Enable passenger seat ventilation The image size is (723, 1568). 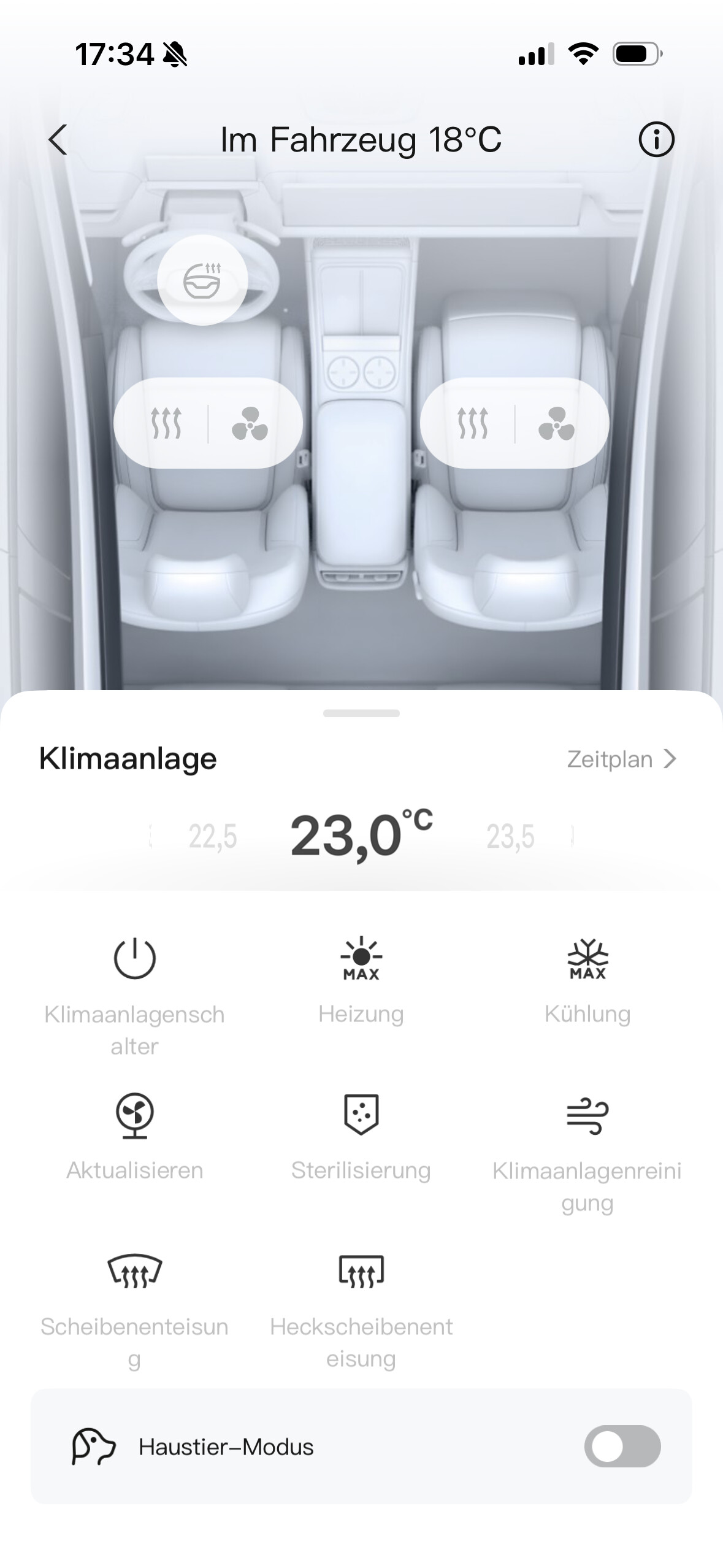click(556, 423)
